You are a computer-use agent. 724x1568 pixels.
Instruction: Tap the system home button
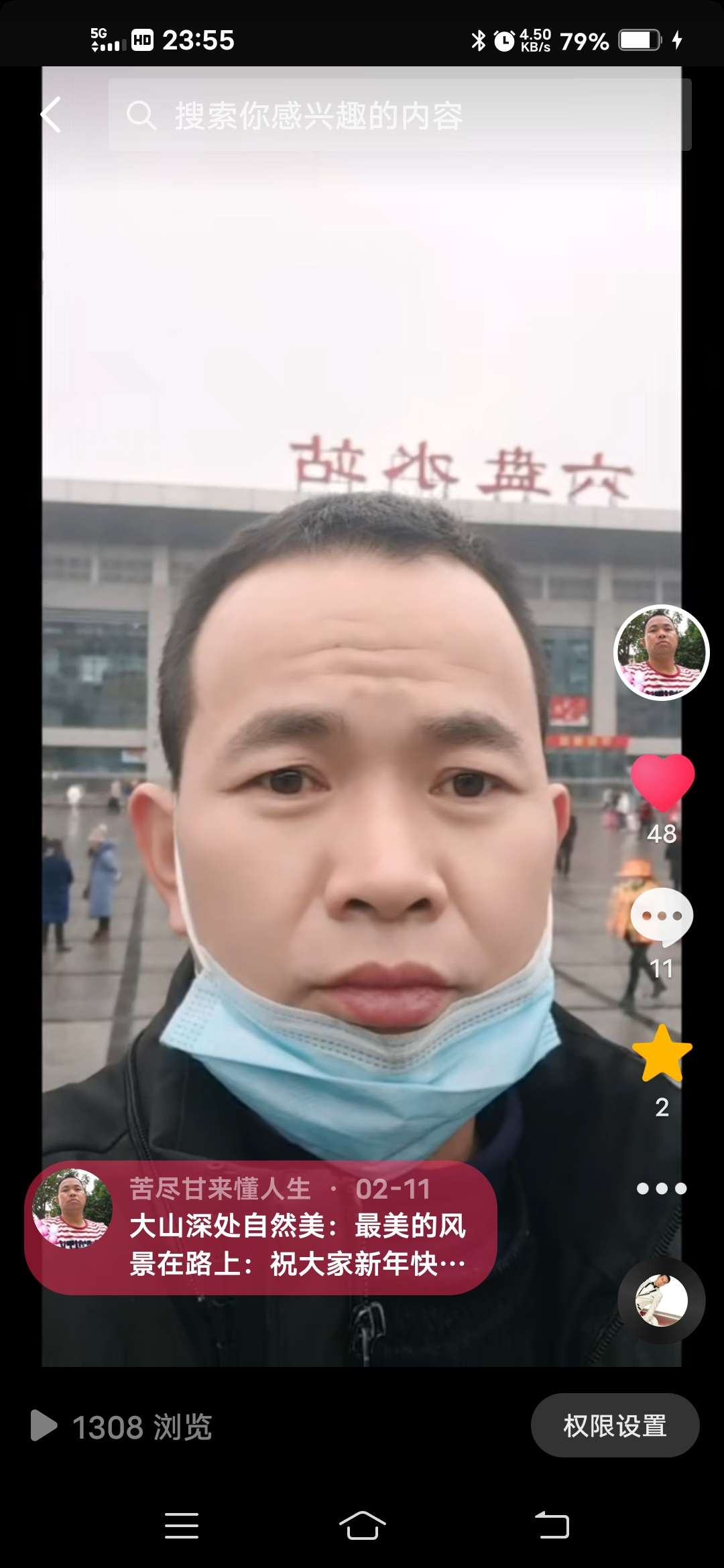[362, 1526]
